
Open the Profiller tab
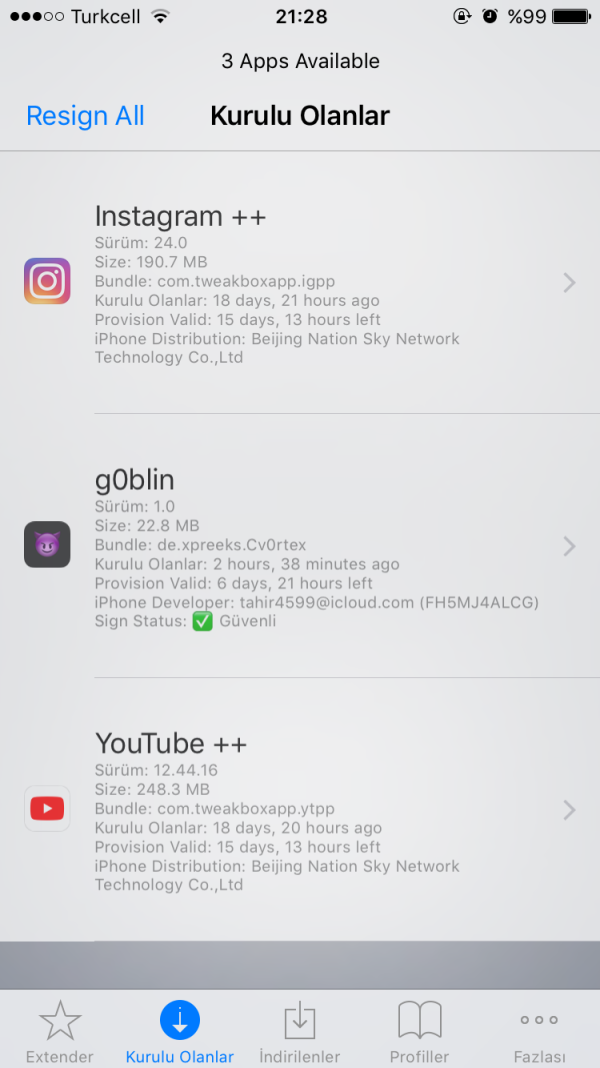pos(420,1032)
